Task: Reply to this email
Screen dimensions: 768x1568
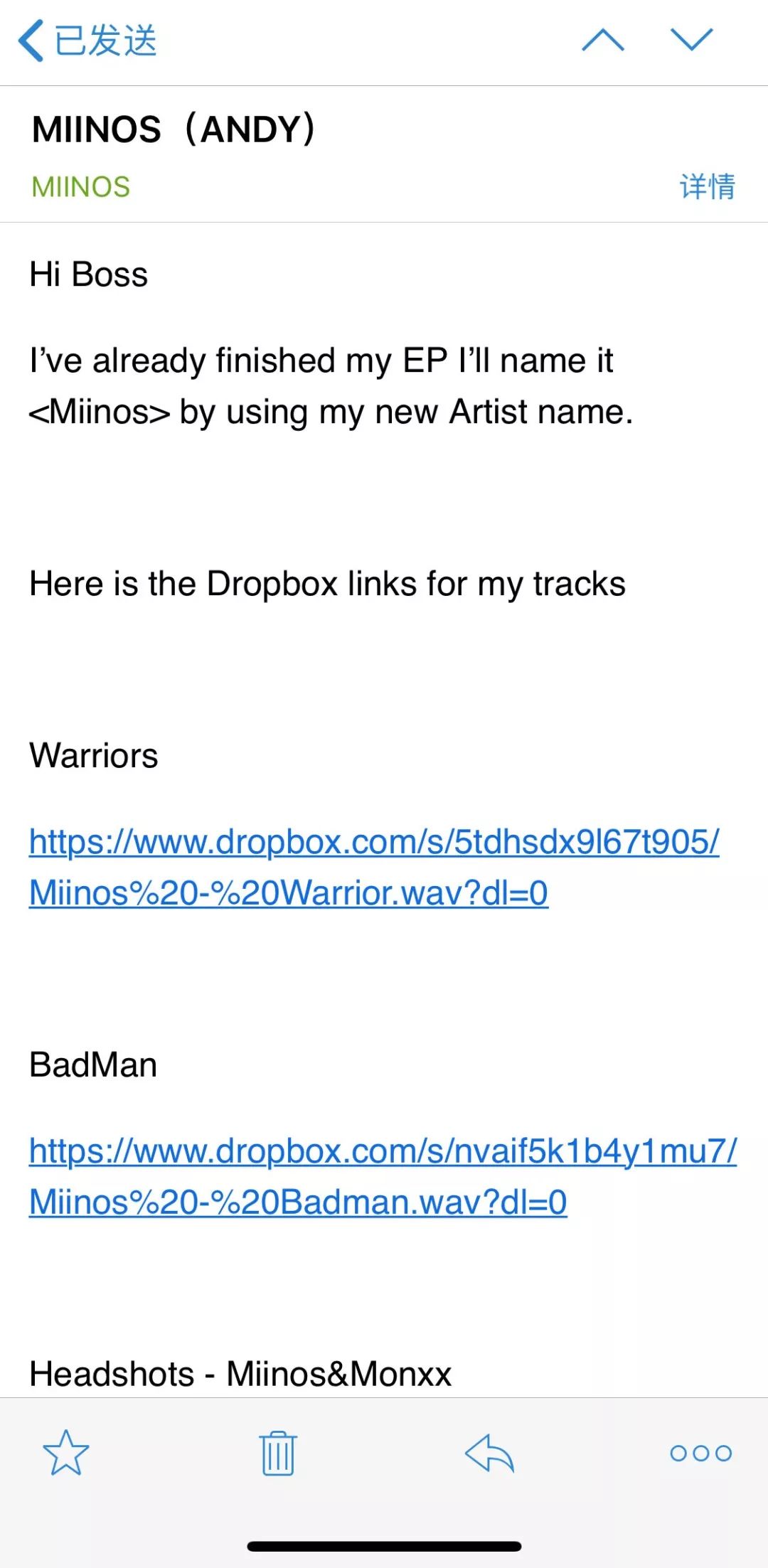Action: [x=489, y=1453]
